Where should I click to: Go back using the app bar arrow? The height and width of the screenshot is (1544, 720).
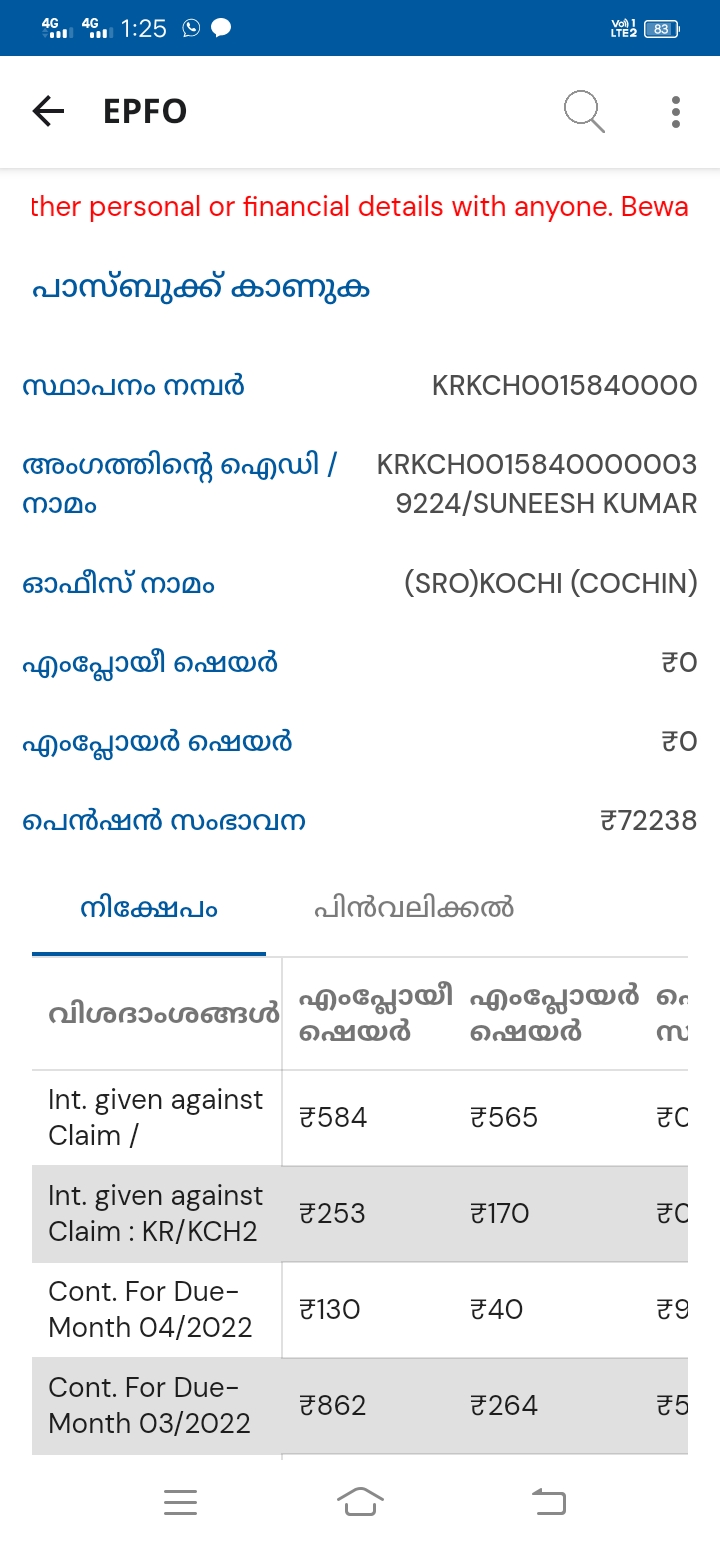tap(48, 111)
